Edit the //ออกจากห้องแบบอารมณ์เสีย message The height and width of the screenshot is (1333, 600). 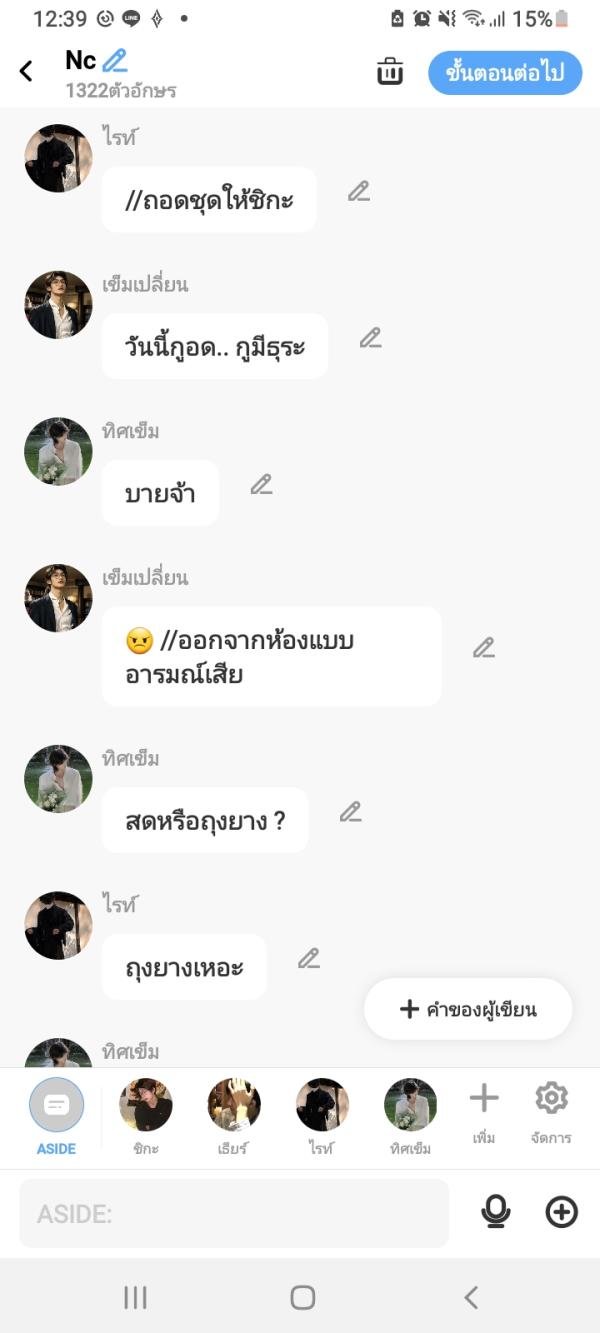pyautogui.click(x=484, y=648)
